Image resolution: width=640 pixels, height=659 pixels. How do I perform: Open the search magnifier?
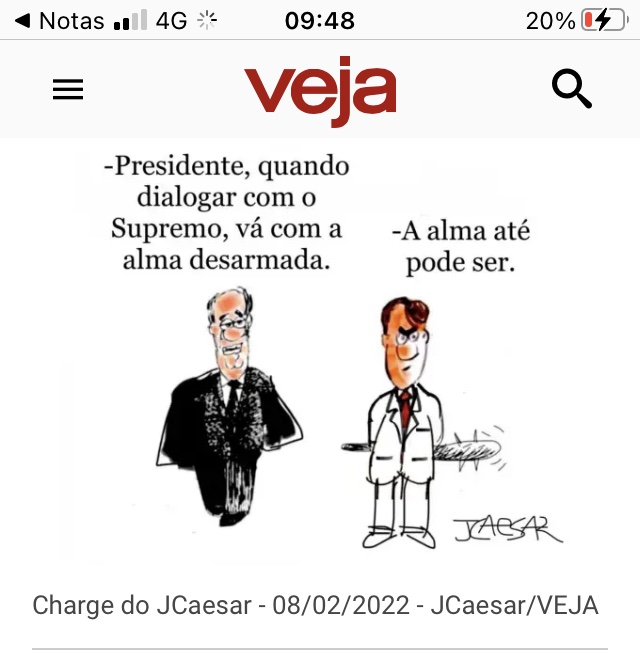(x=572, y=90)
